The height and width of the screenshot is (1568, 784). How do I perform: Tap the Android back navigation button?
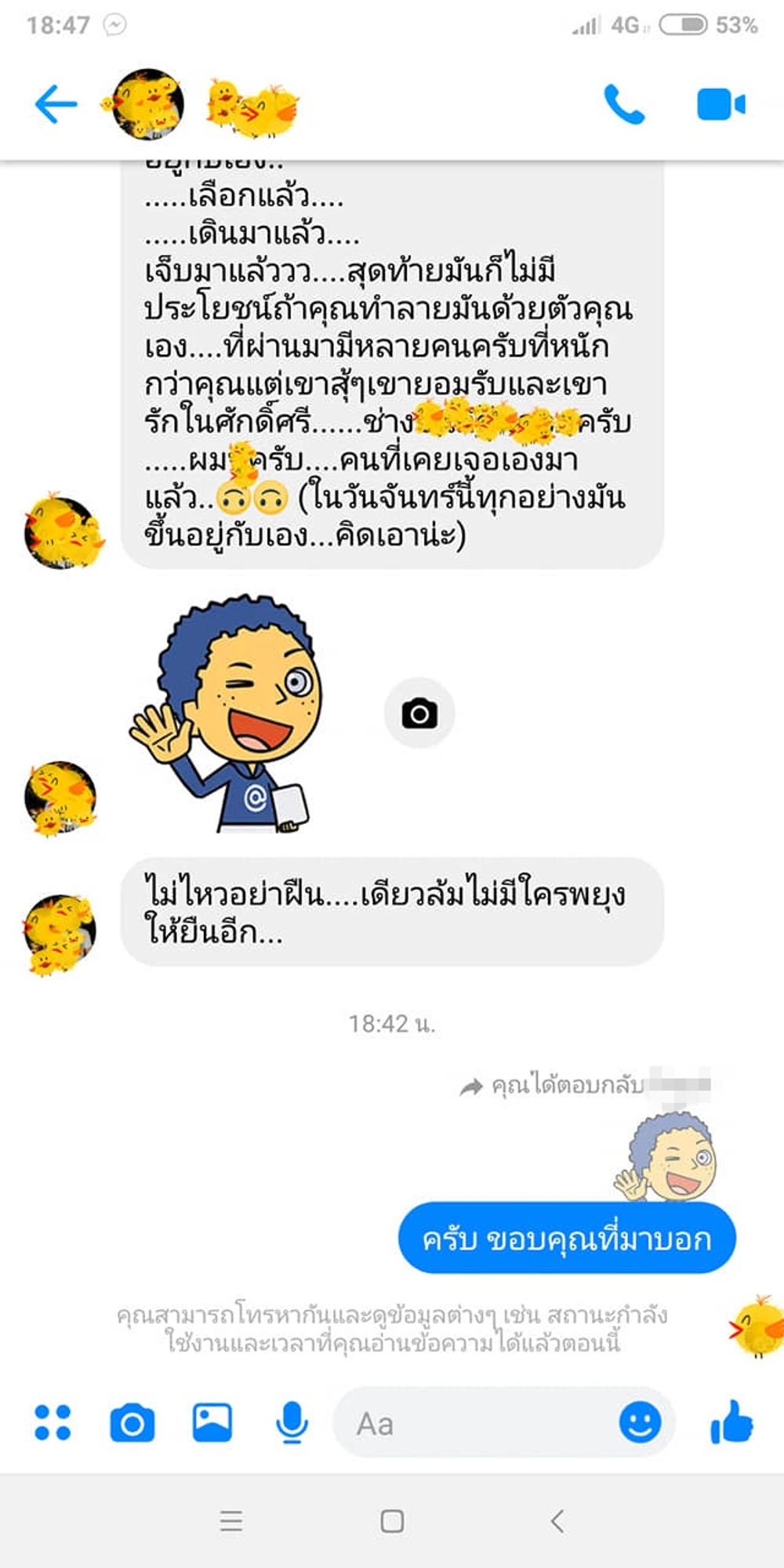(557, 1521)
